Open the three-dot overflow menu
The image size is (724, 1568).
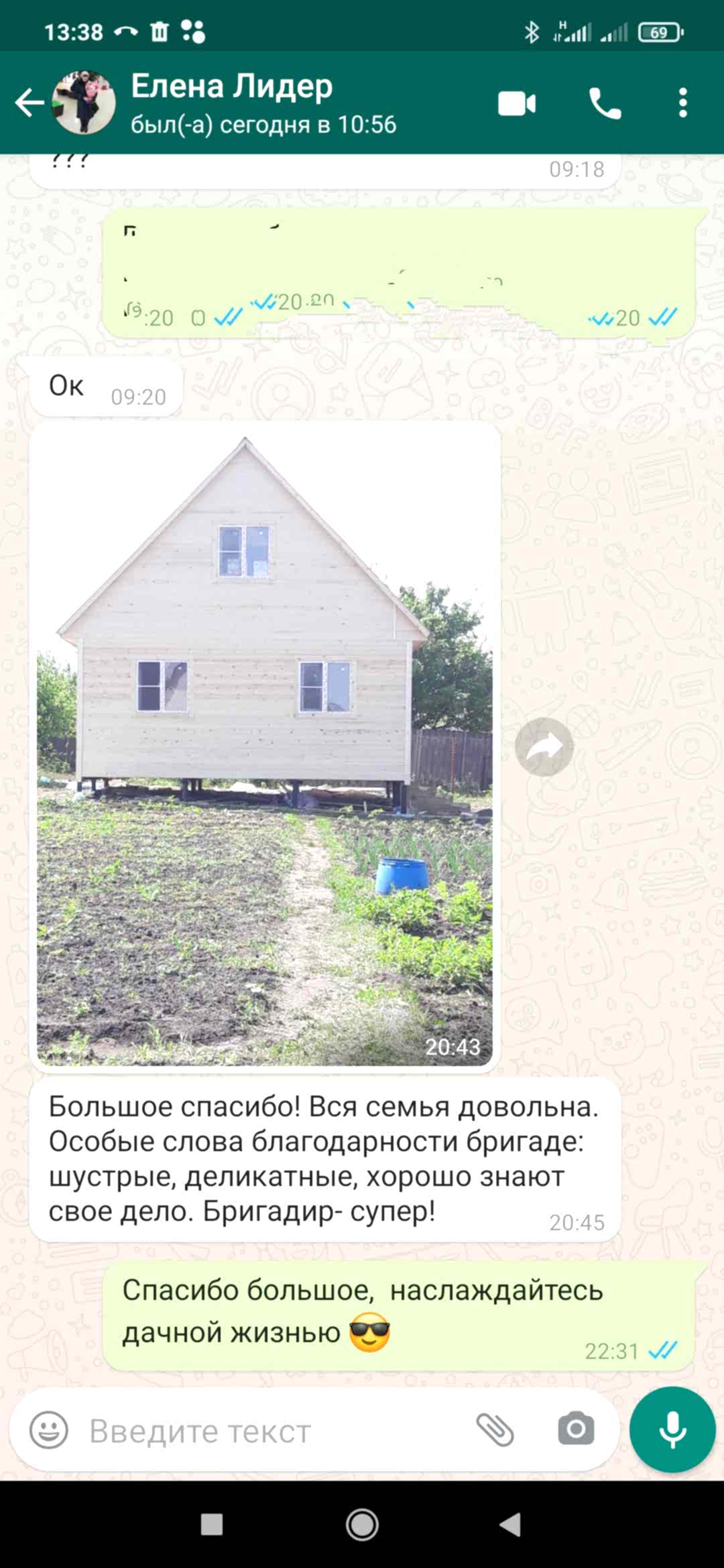tap(682, 103)
